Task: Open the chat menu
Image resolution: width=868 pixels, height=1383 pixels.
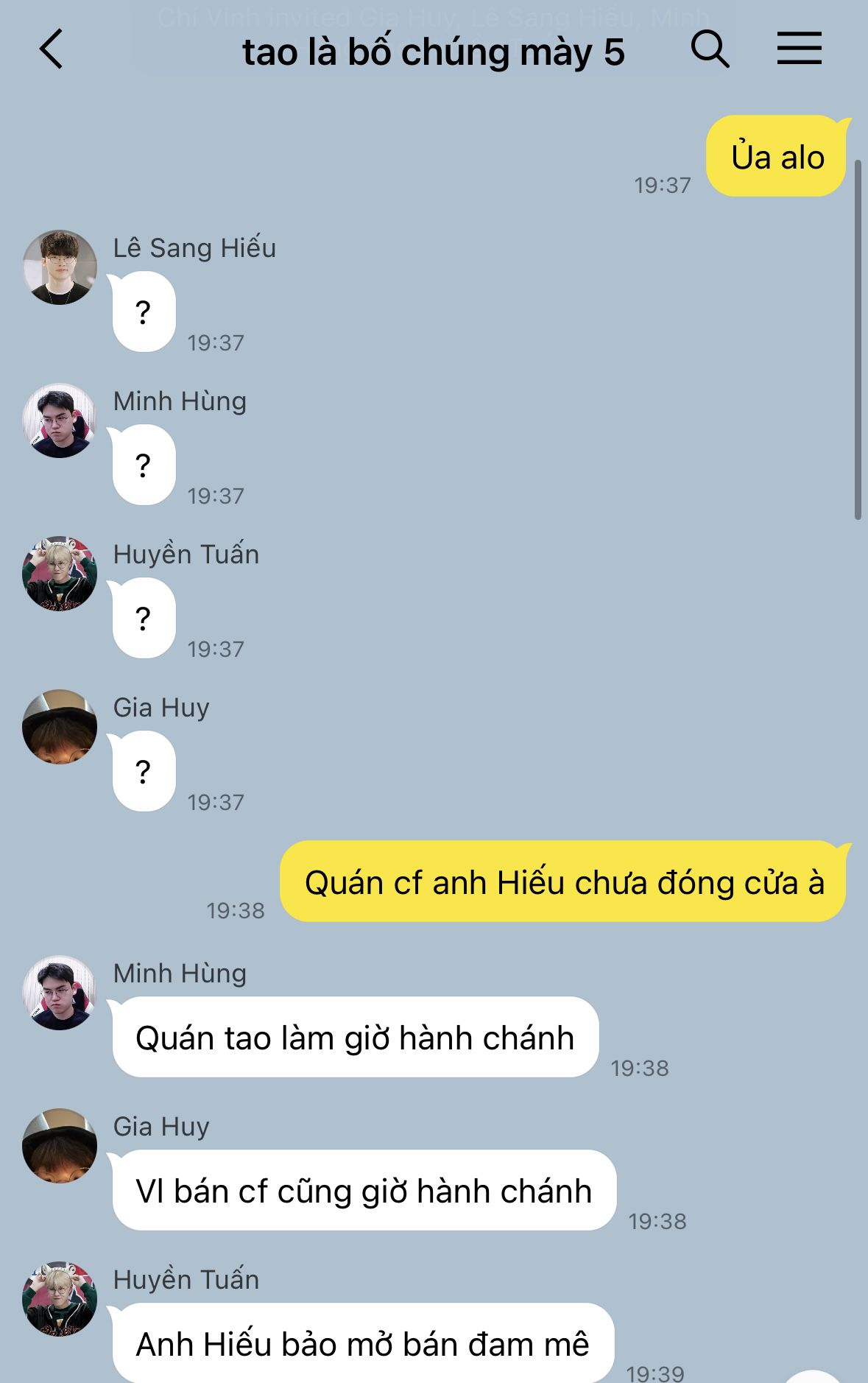Action: coord(800,49)
